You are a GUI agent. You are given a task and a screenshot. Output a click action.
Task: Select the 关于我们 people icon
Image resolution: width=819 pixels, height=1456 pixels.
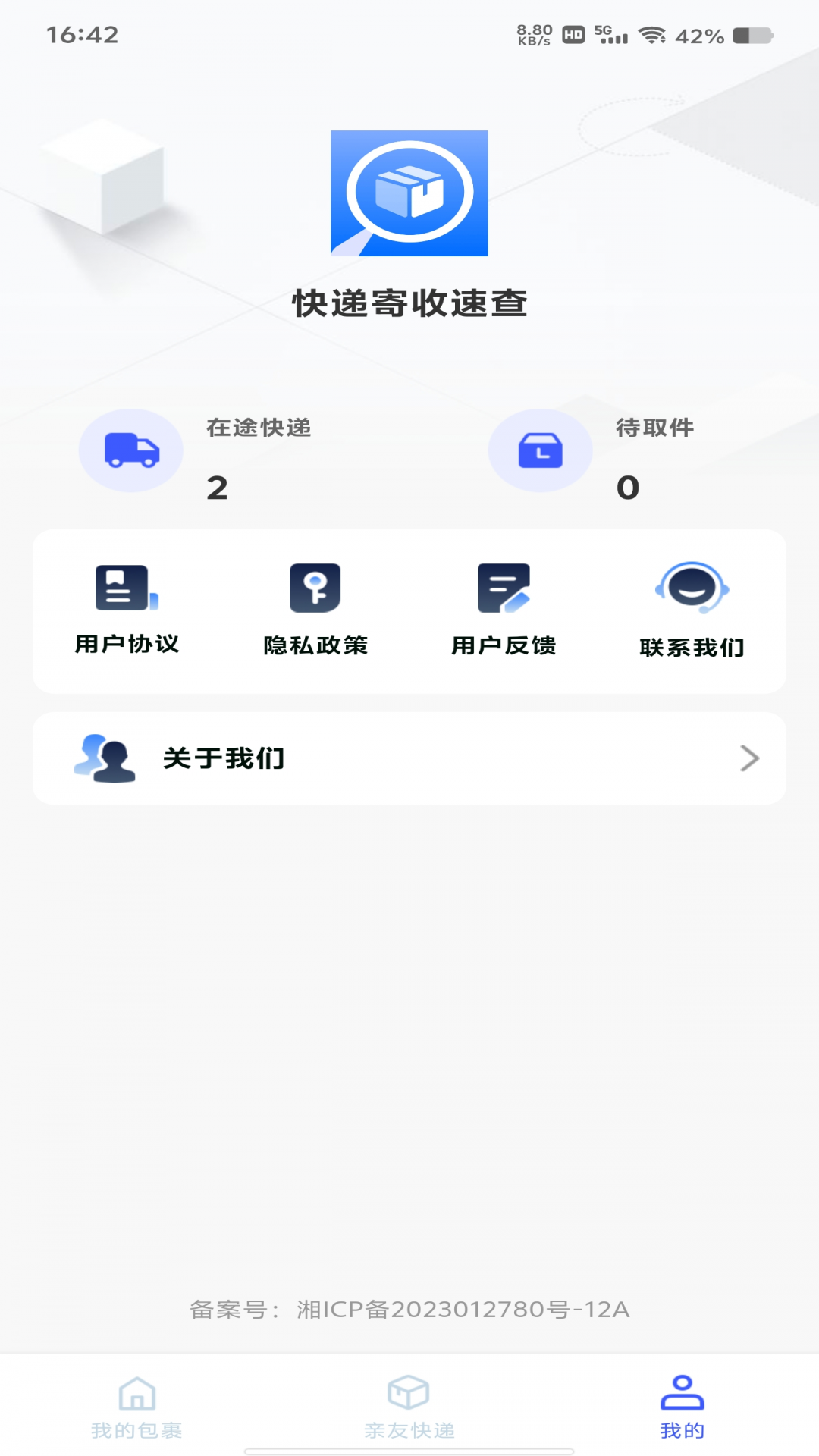pyautogui.click(x=106, y=758)
